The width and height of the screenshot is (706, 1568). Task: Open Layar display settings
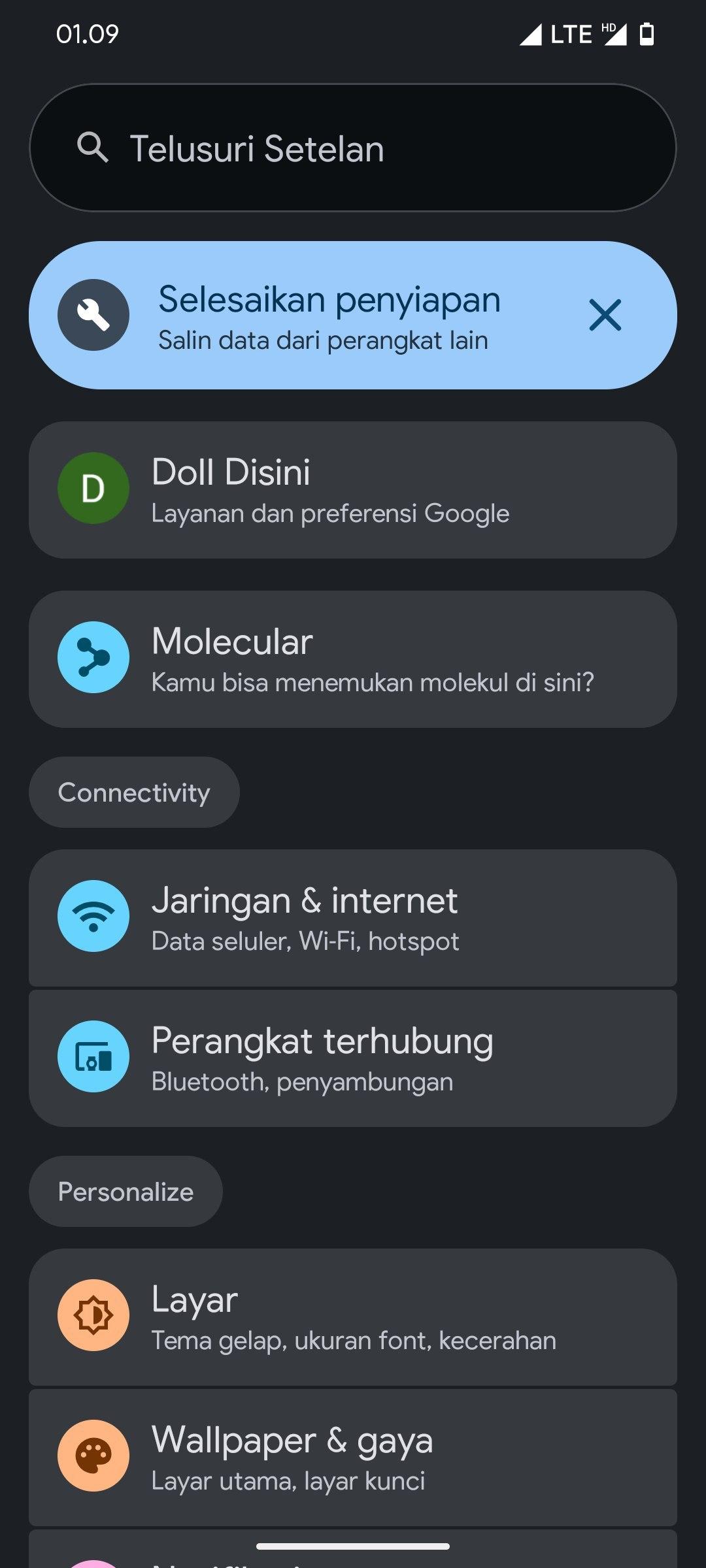pos(353,1316)
